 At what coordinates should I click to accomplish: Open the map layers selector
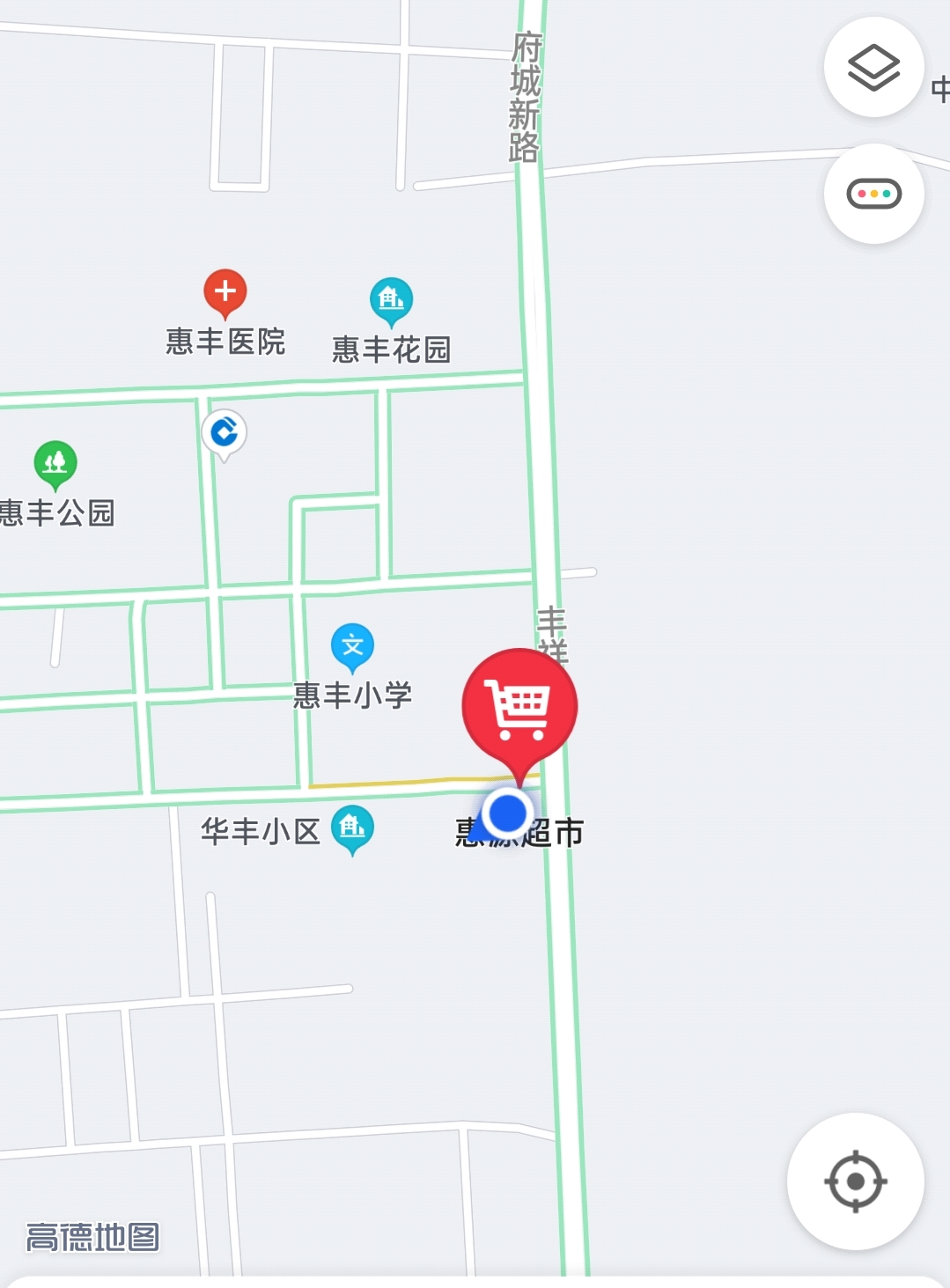point(873,68)
